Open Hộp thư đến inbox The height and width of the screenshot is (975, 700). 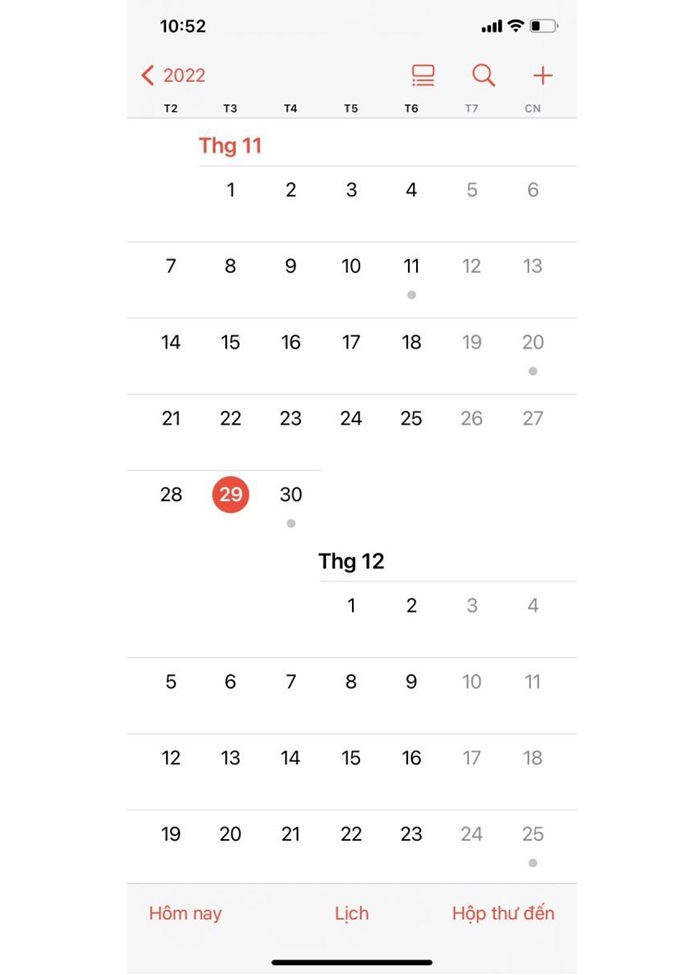tap(503, 913)
